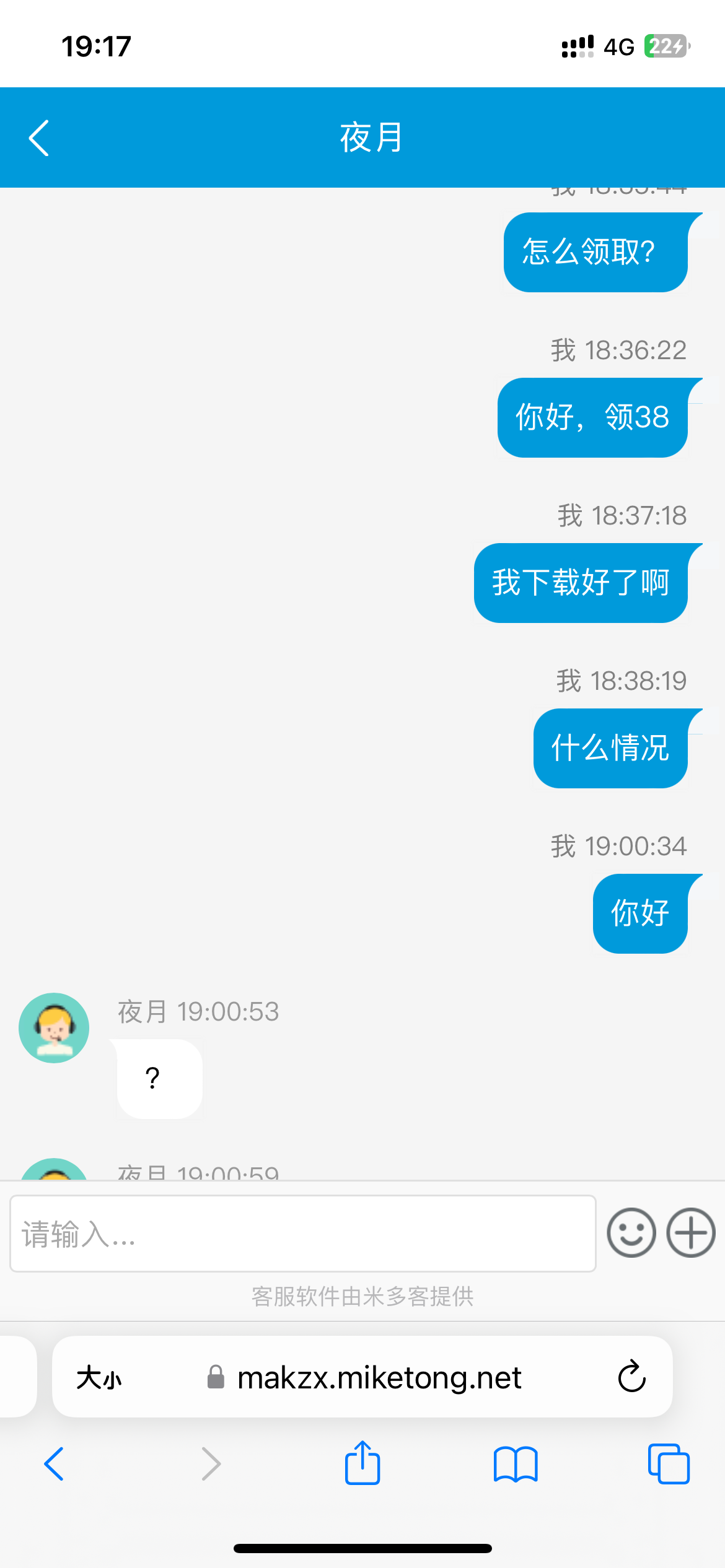The image size is (725, 1568).
Task: Reload the makzx.miketong.net page
Action: (x=631, y=1377)
